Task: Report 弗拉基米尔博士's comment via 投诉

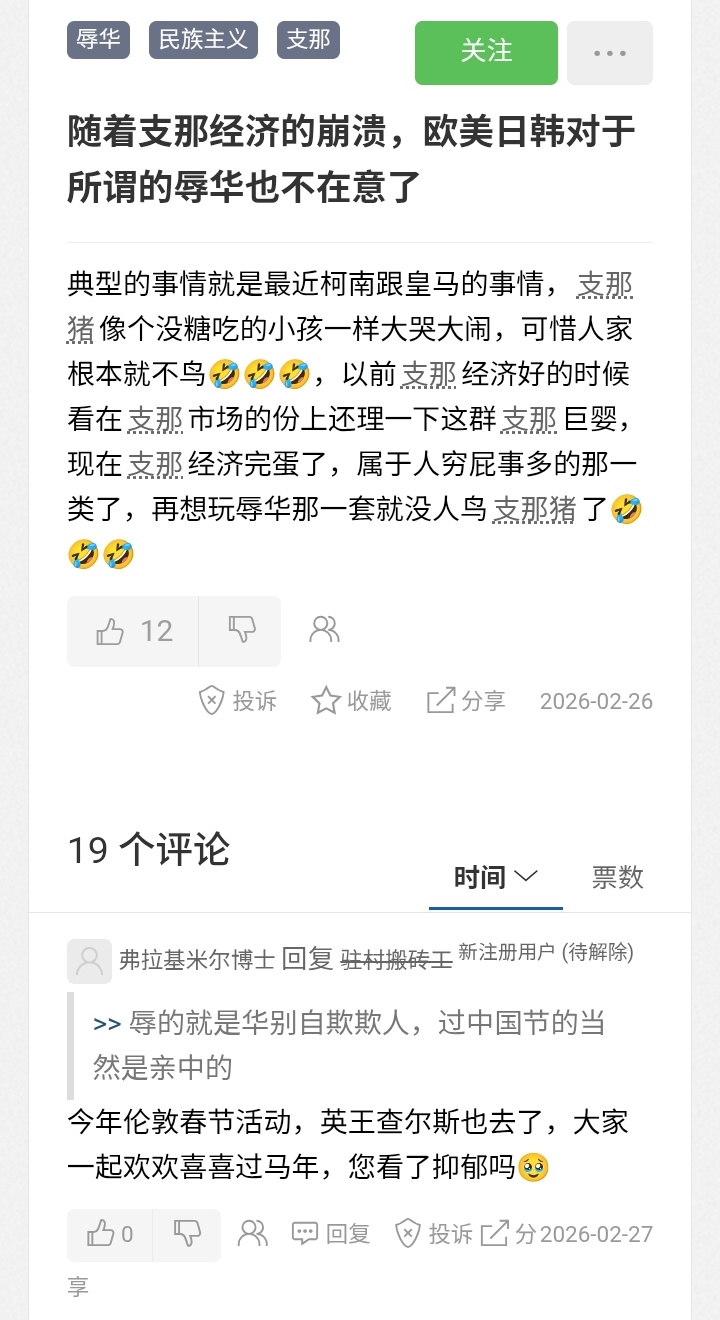Action: (x=433, y=1234)
